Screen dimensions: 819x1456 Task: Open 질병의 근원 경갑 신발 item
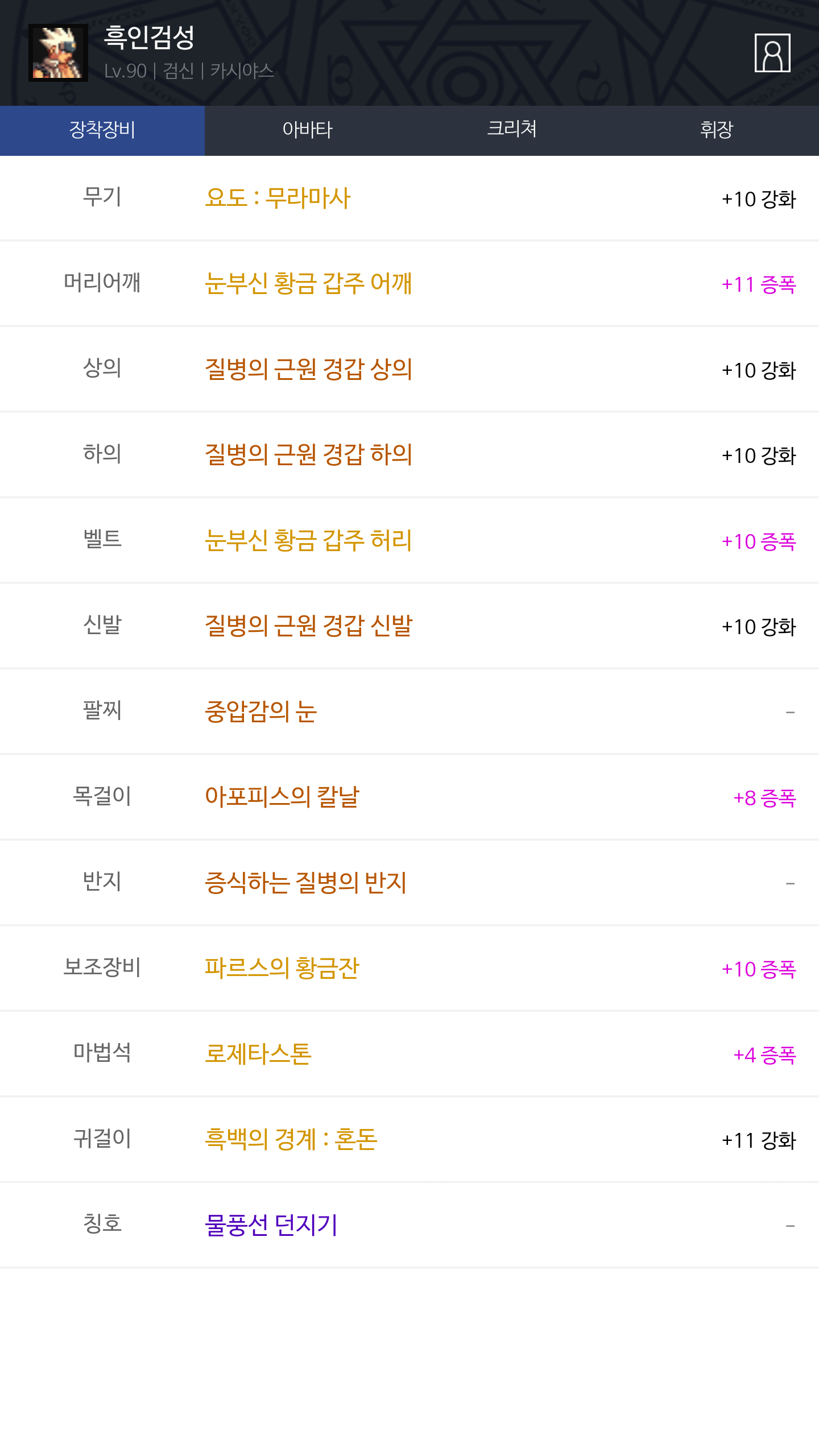308,626
